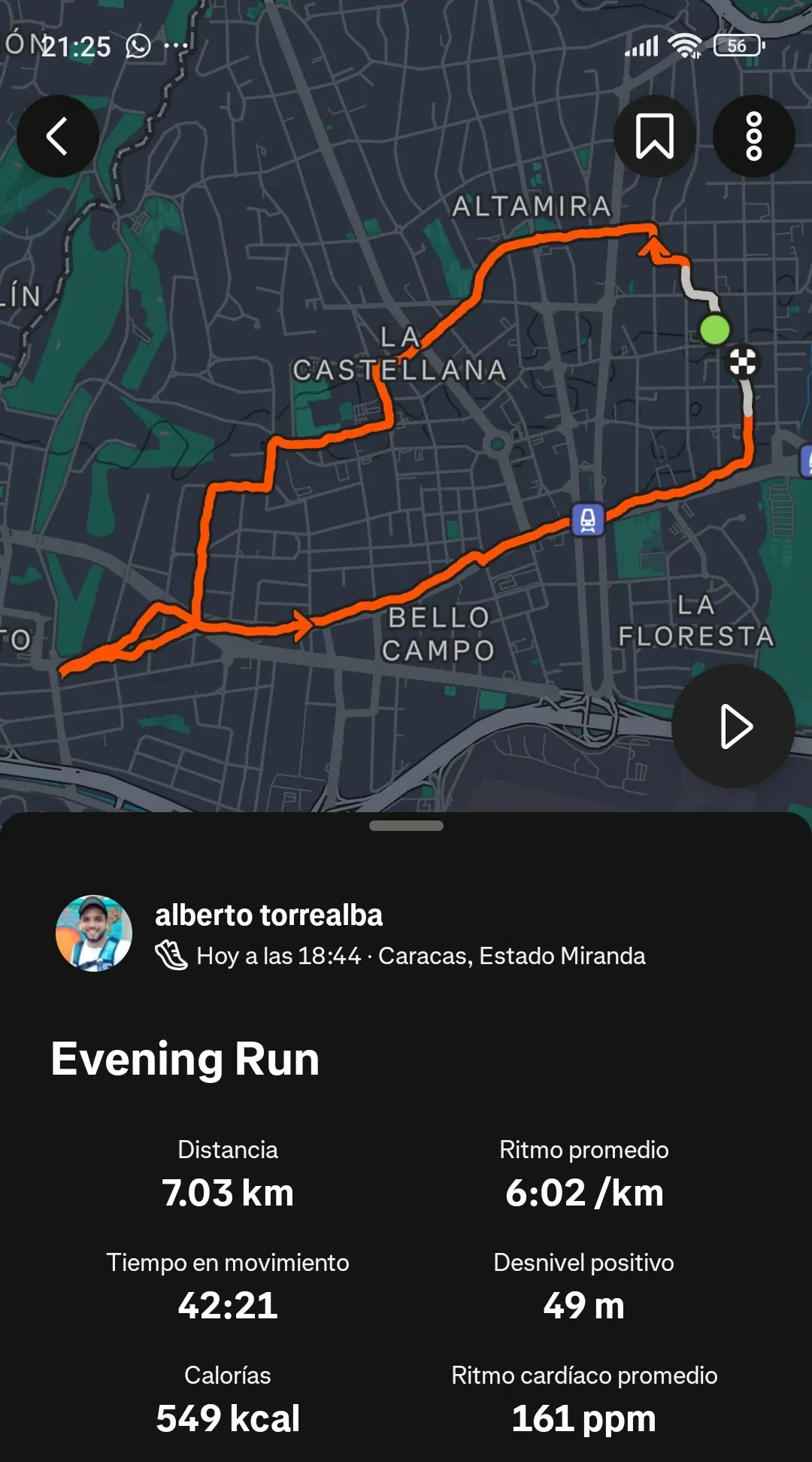Play the route animation

tap(733, 726)
